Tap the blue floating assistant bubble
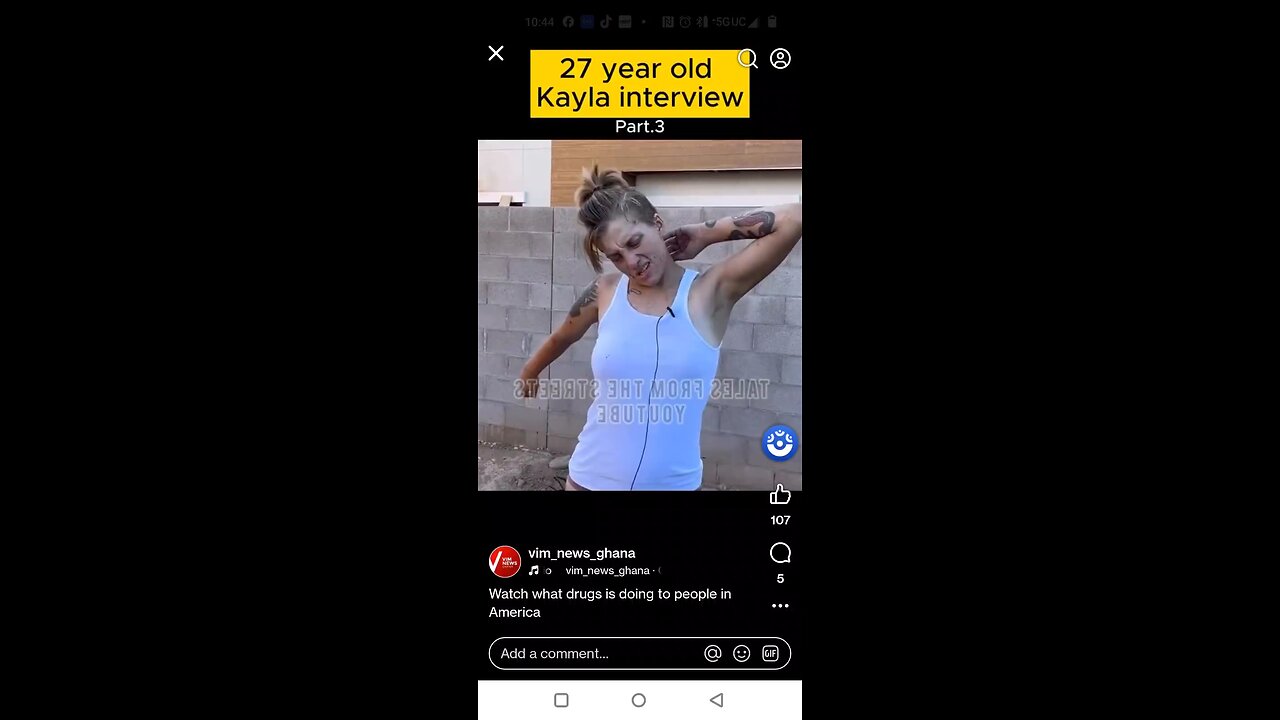The image size is (1280, 720). (779, 443)
